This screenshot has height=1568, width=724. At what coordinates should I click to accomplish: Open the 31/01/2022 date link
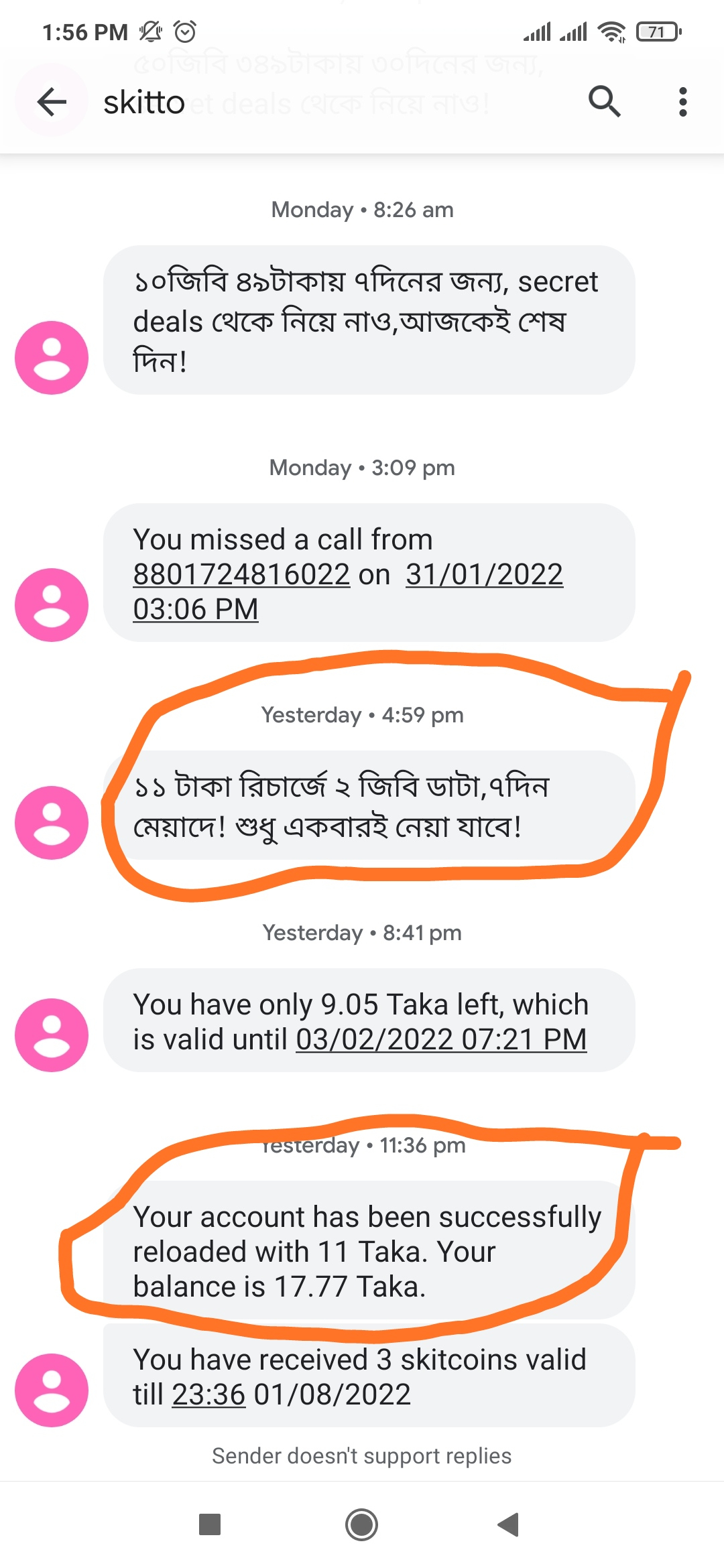(x=484, y=574)
